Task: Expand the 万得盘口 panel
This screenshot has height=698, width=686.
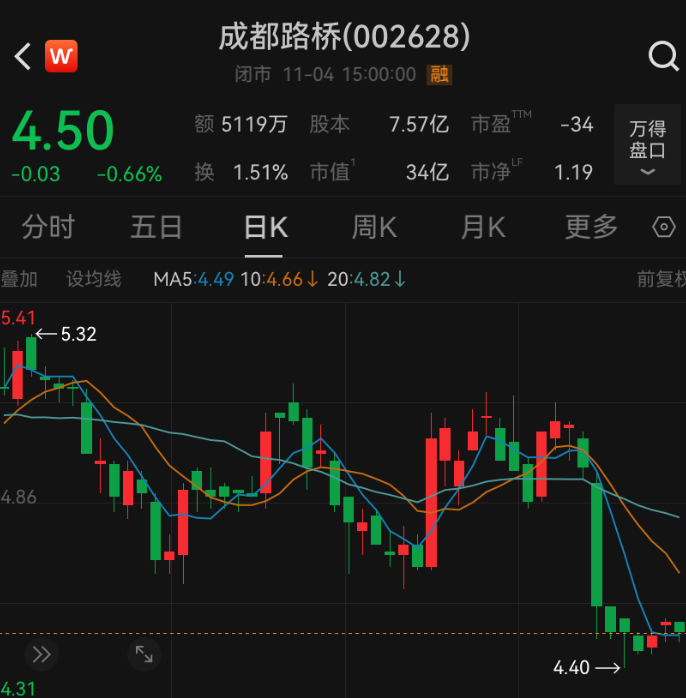Action: coord(647,146)
